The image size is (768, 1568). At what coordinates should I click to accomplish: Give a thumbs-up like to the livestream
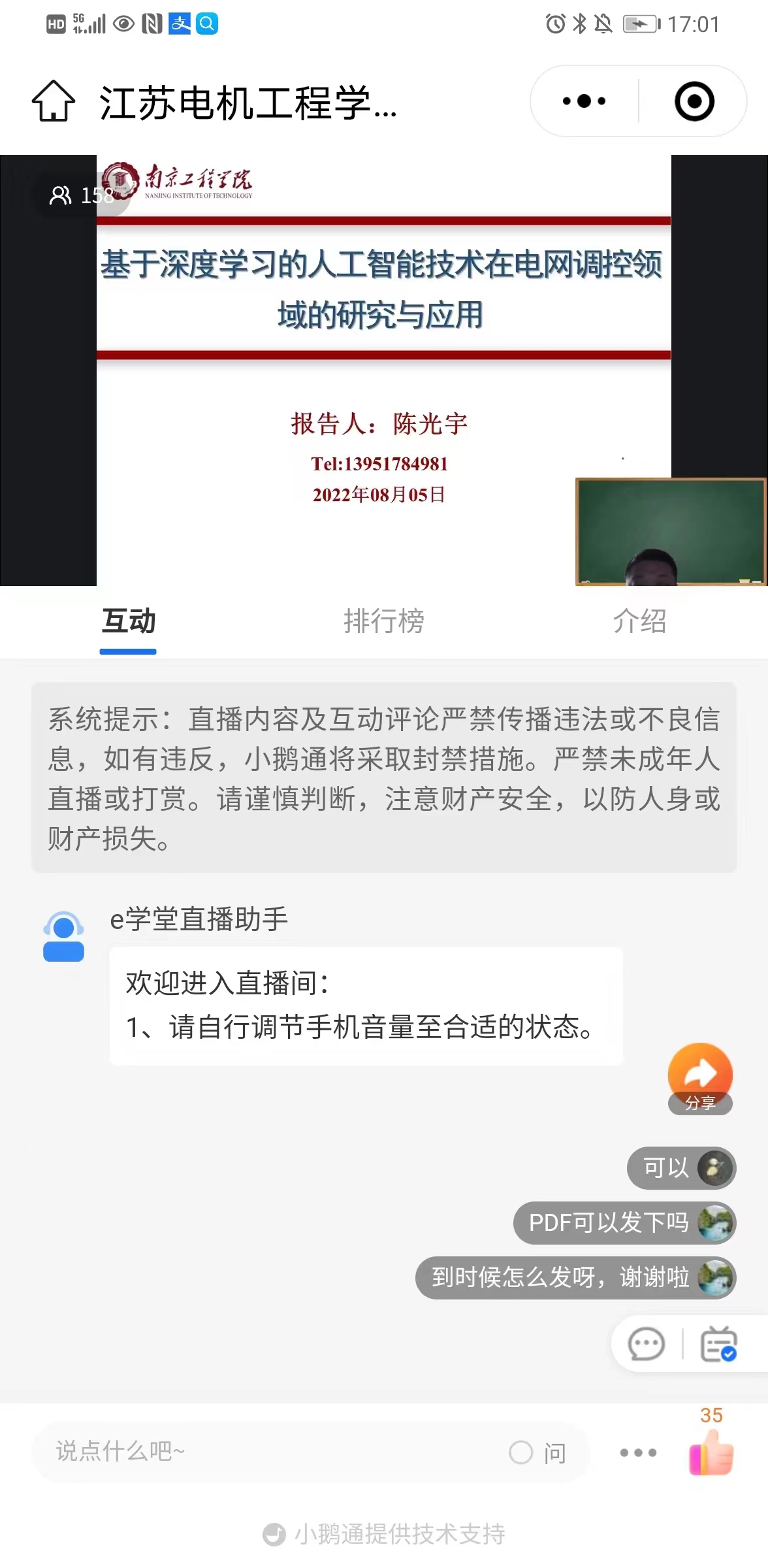pyautogui.click(x=711, y=1452)
